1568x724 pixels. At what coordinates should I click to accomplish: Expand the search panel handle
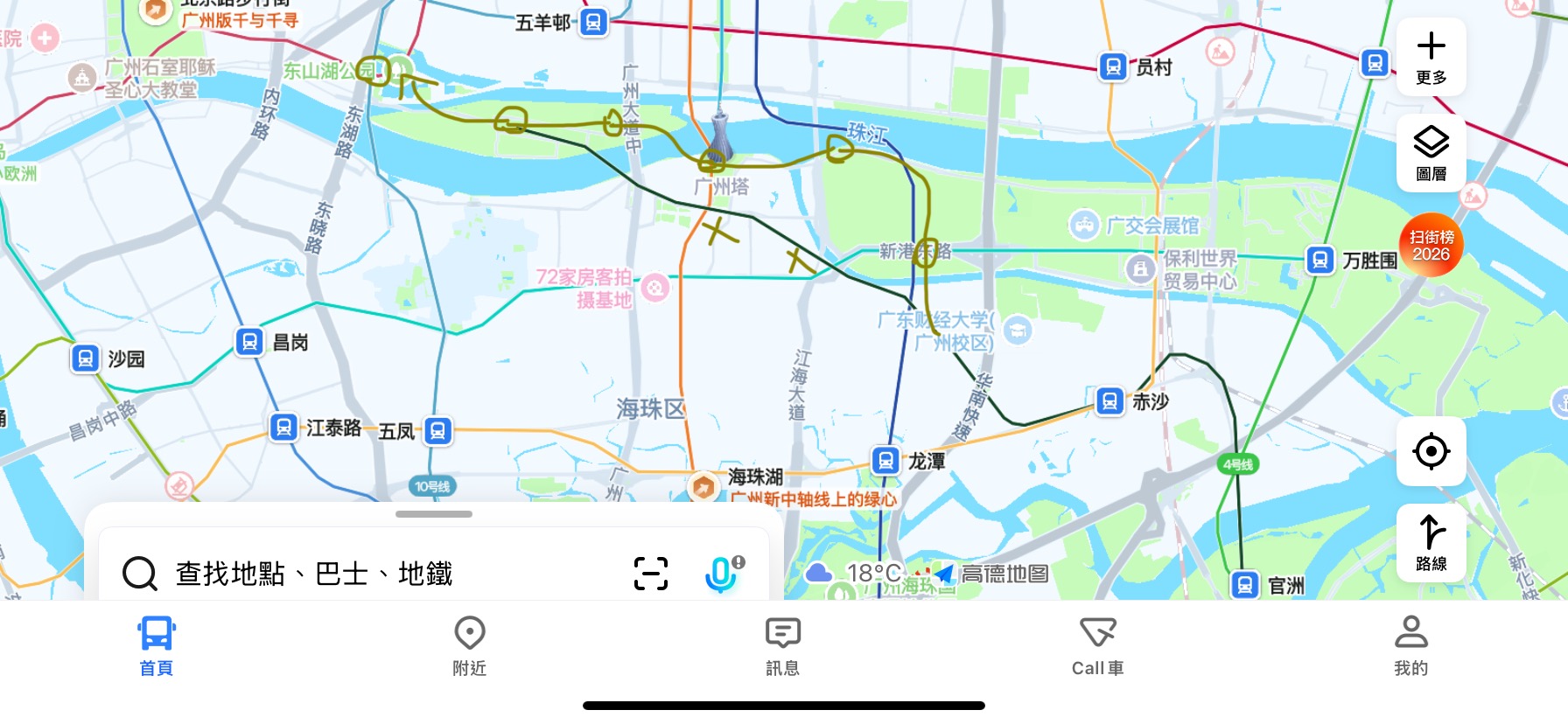tap(434, 514)
